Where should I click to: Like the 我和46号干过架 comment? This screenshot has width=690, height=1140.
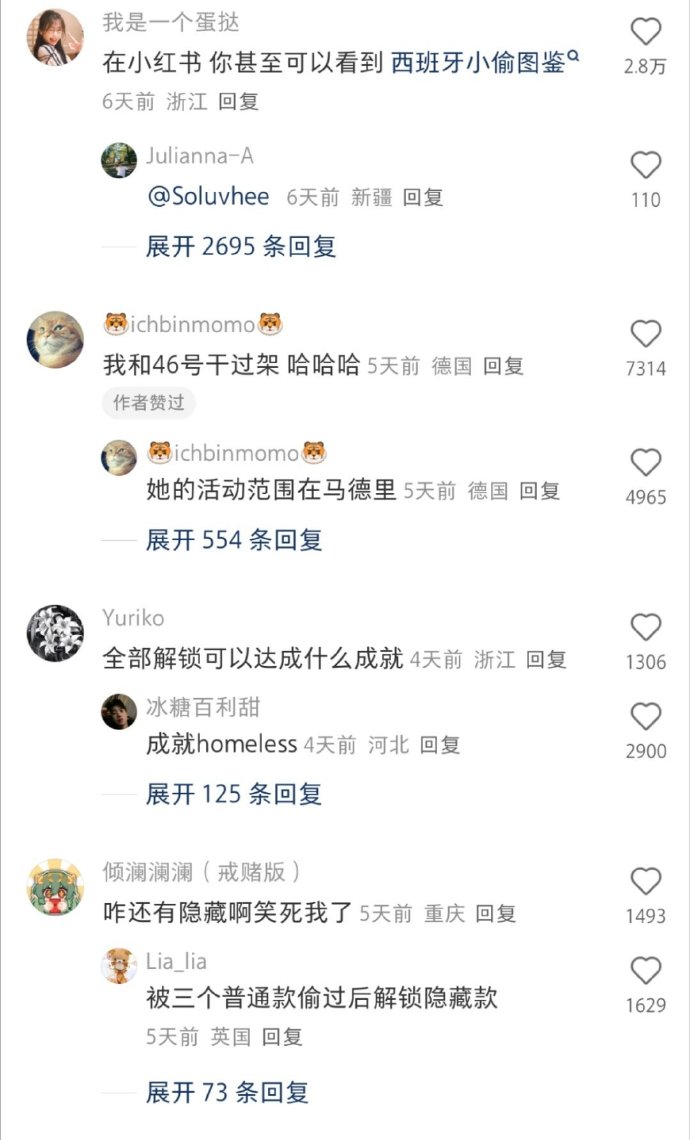click(646, 335)
